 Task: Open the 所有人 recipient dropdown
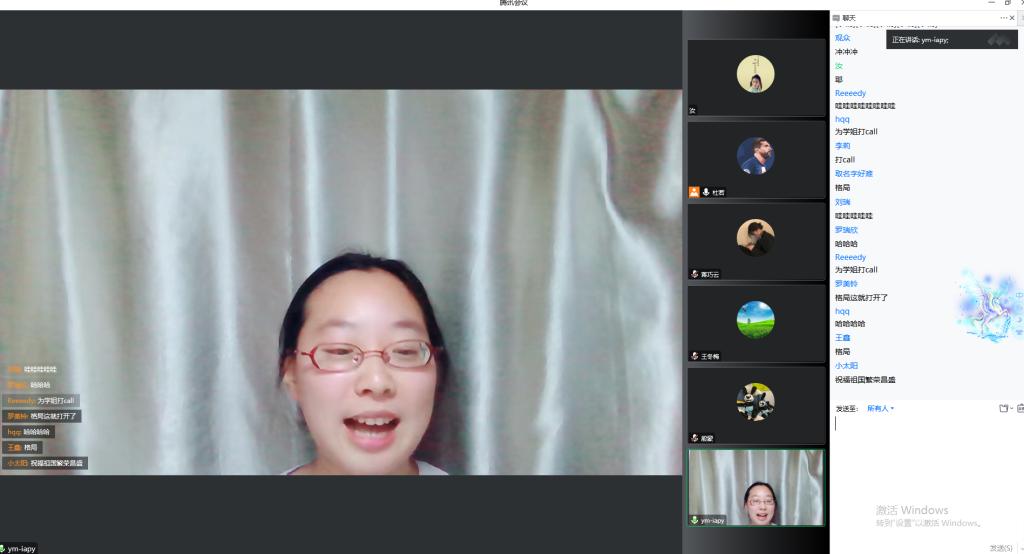click(x=881, y=408)
